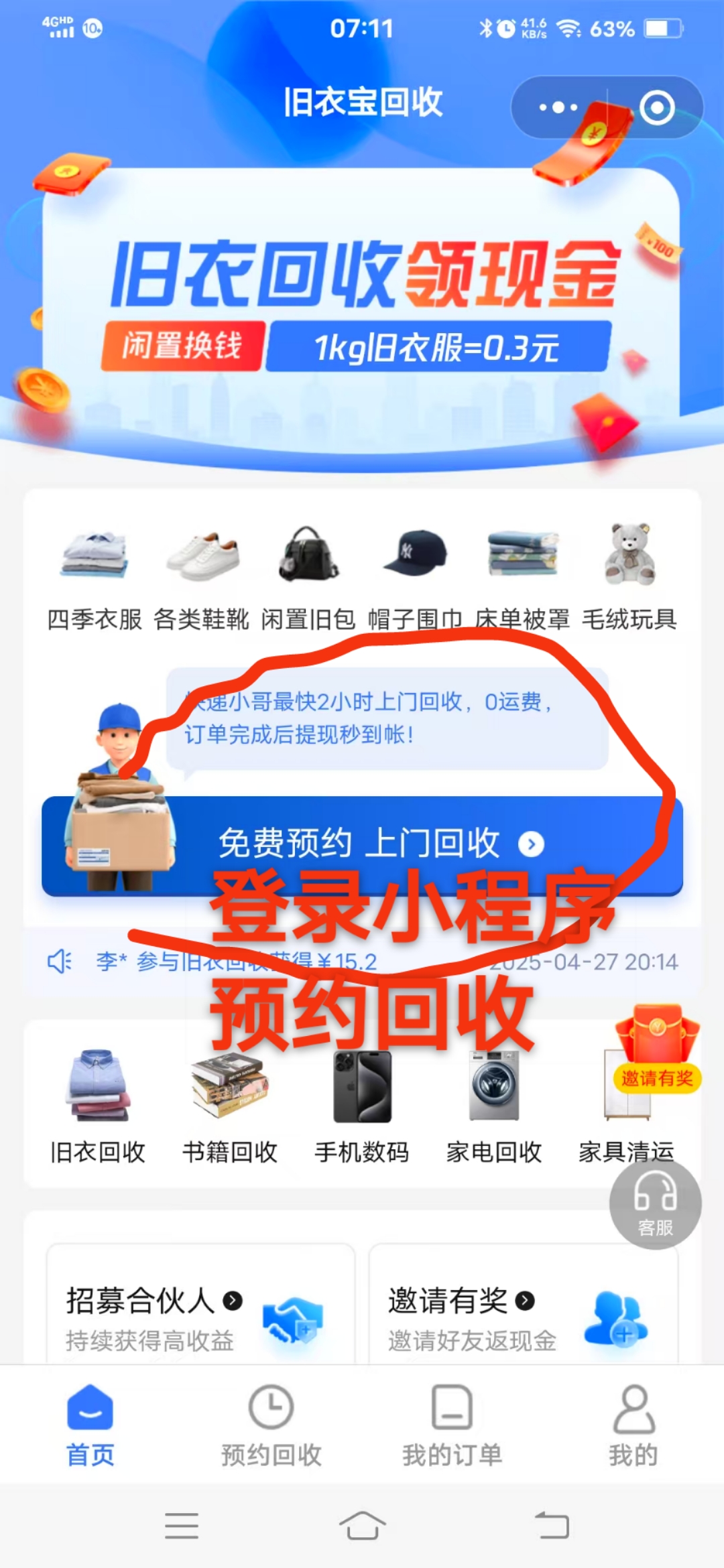View the 我的订单 tab
Screen dimensions: 724x1568
(452, 1425)
